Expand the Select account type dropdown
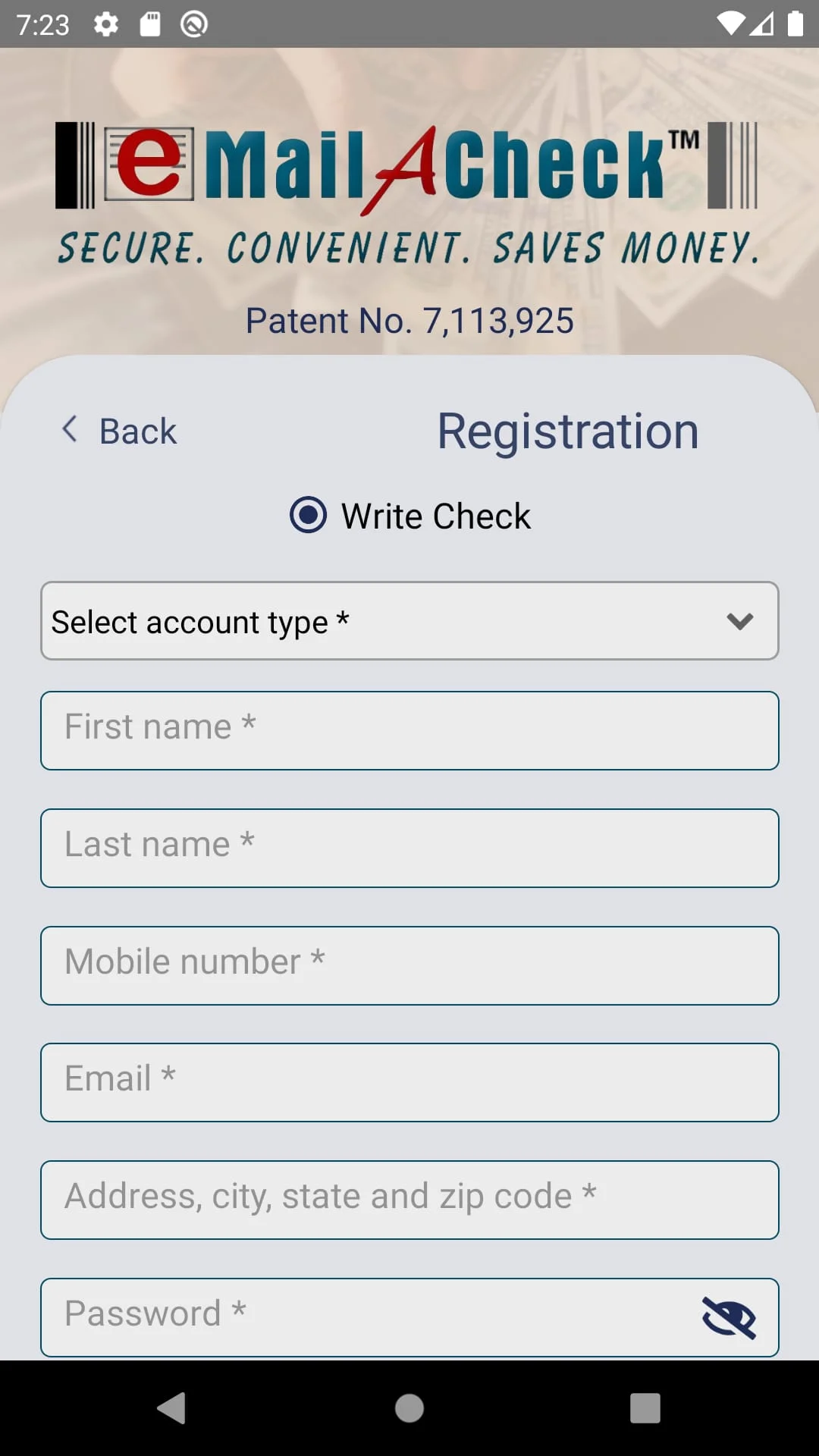The height and width of the screenshot is (1456, 819). 409,621
